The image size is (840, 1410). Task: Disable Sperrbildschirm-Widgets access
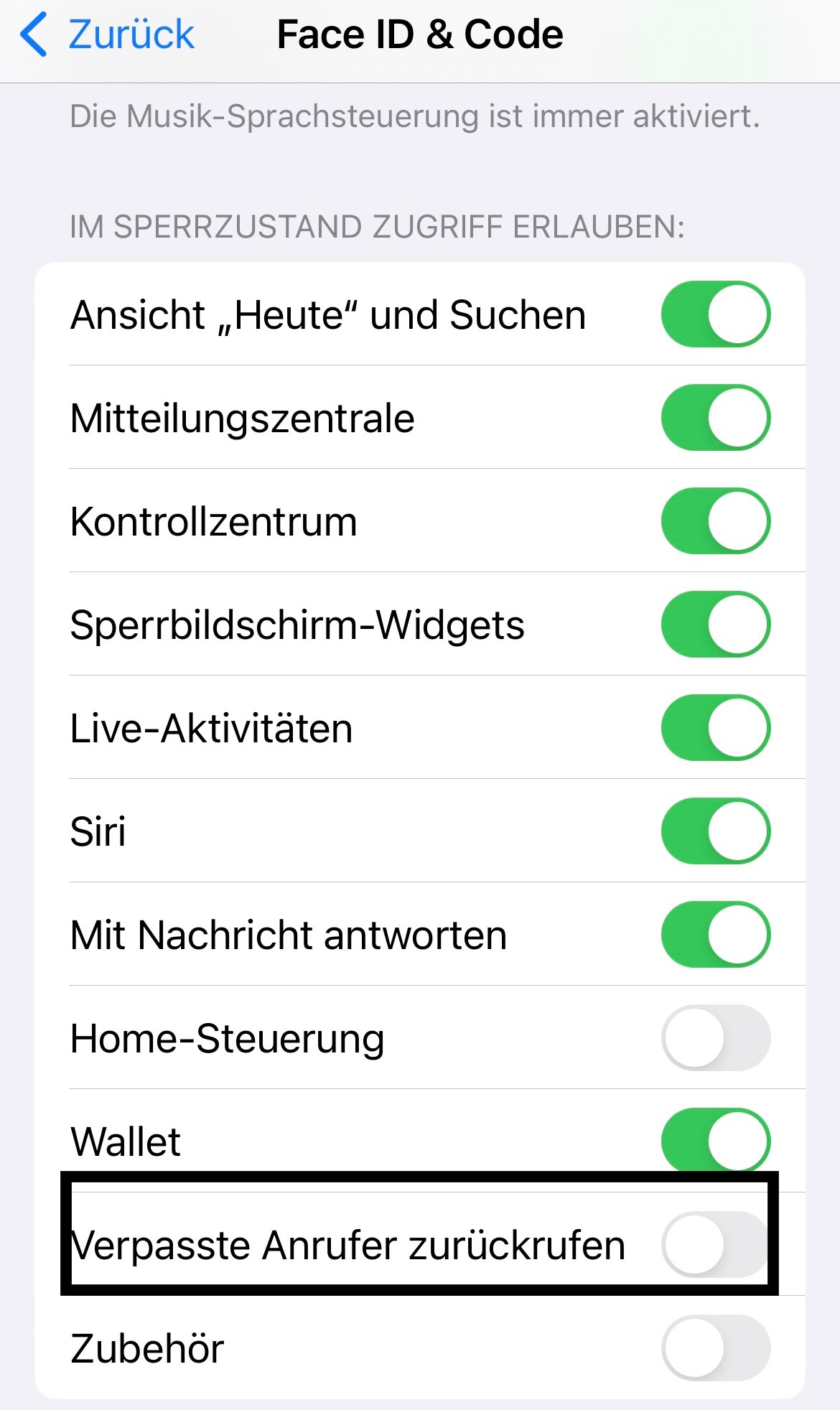(x=715, y=625)
